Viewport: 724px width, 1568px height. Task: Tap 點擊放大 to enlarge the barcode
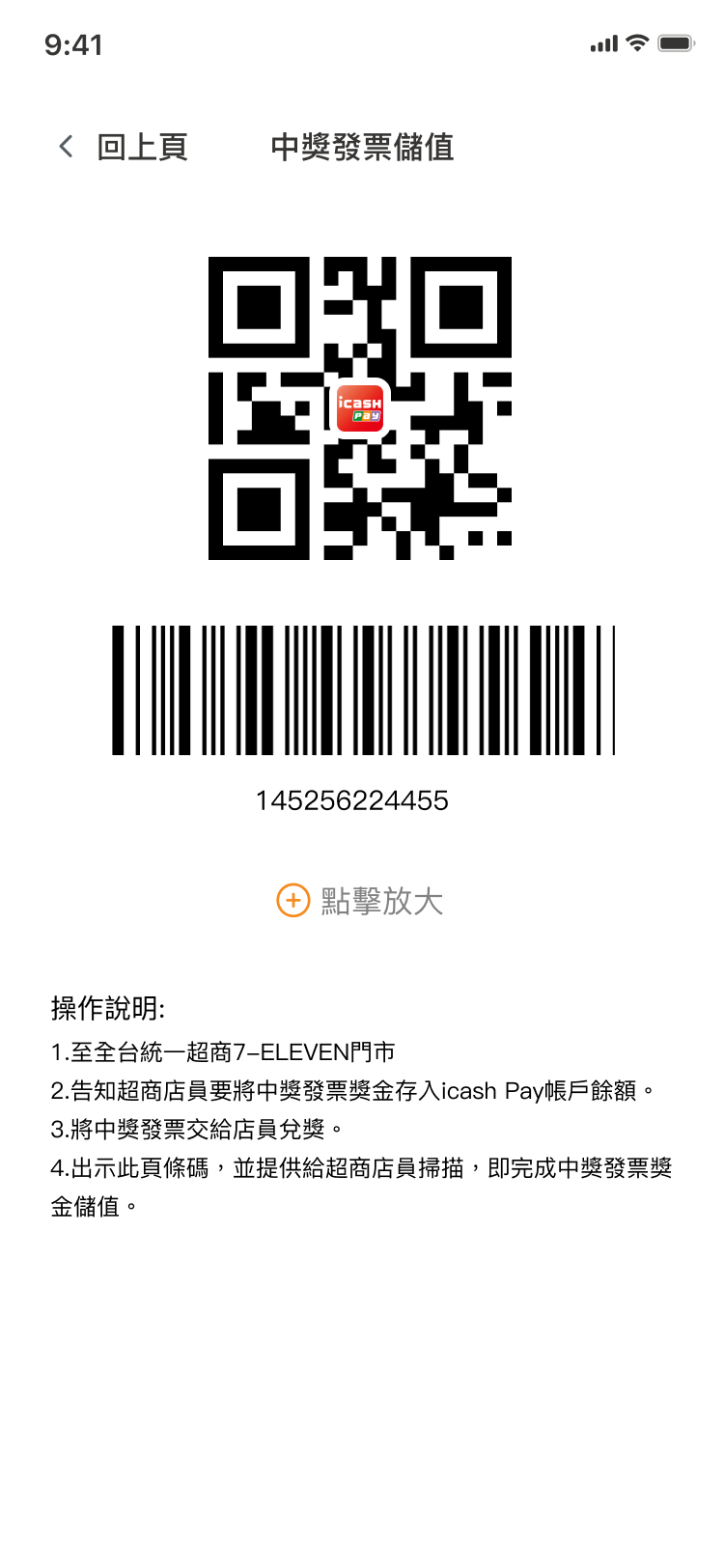pos(360,901)
